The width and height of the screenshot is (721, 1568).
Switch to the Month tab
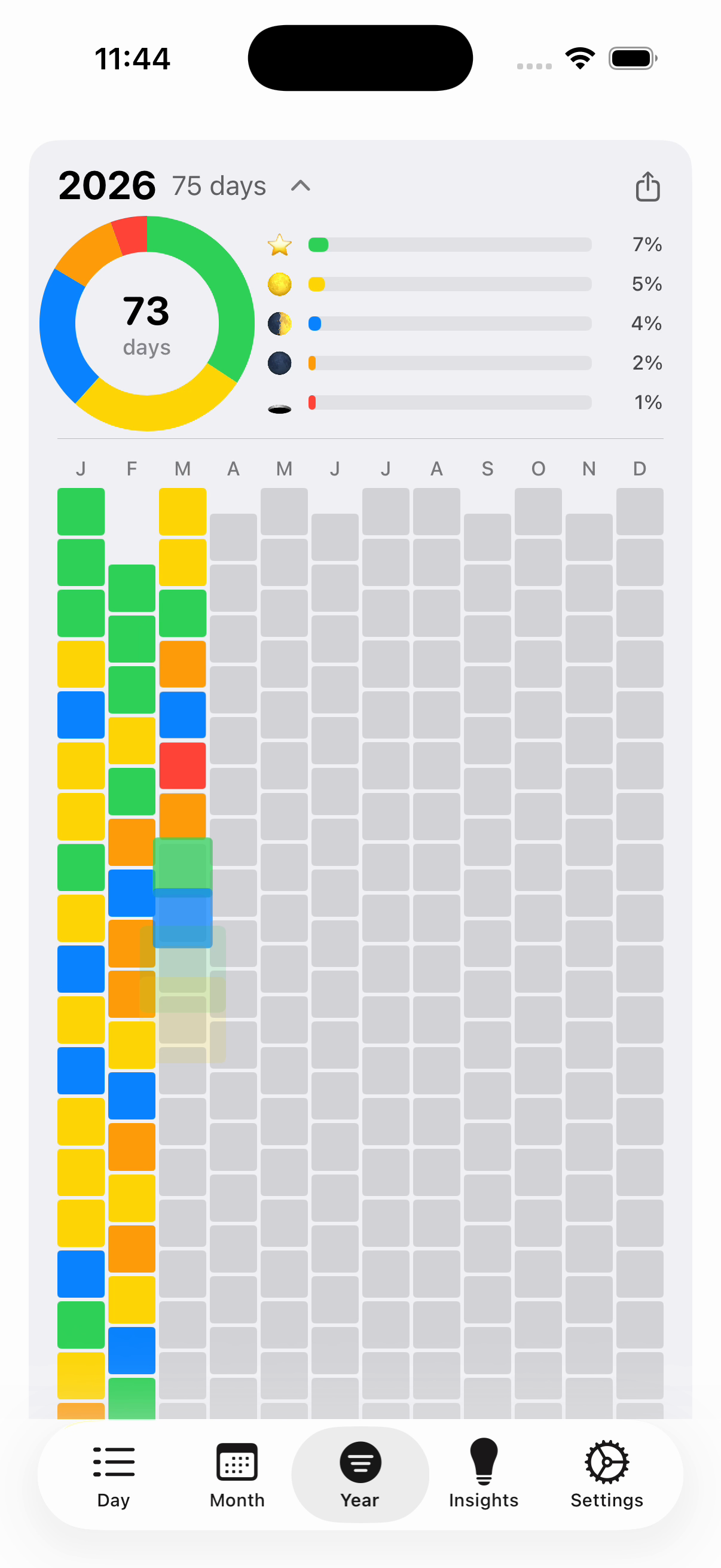pyautogui.click(x=237, y=1474)
